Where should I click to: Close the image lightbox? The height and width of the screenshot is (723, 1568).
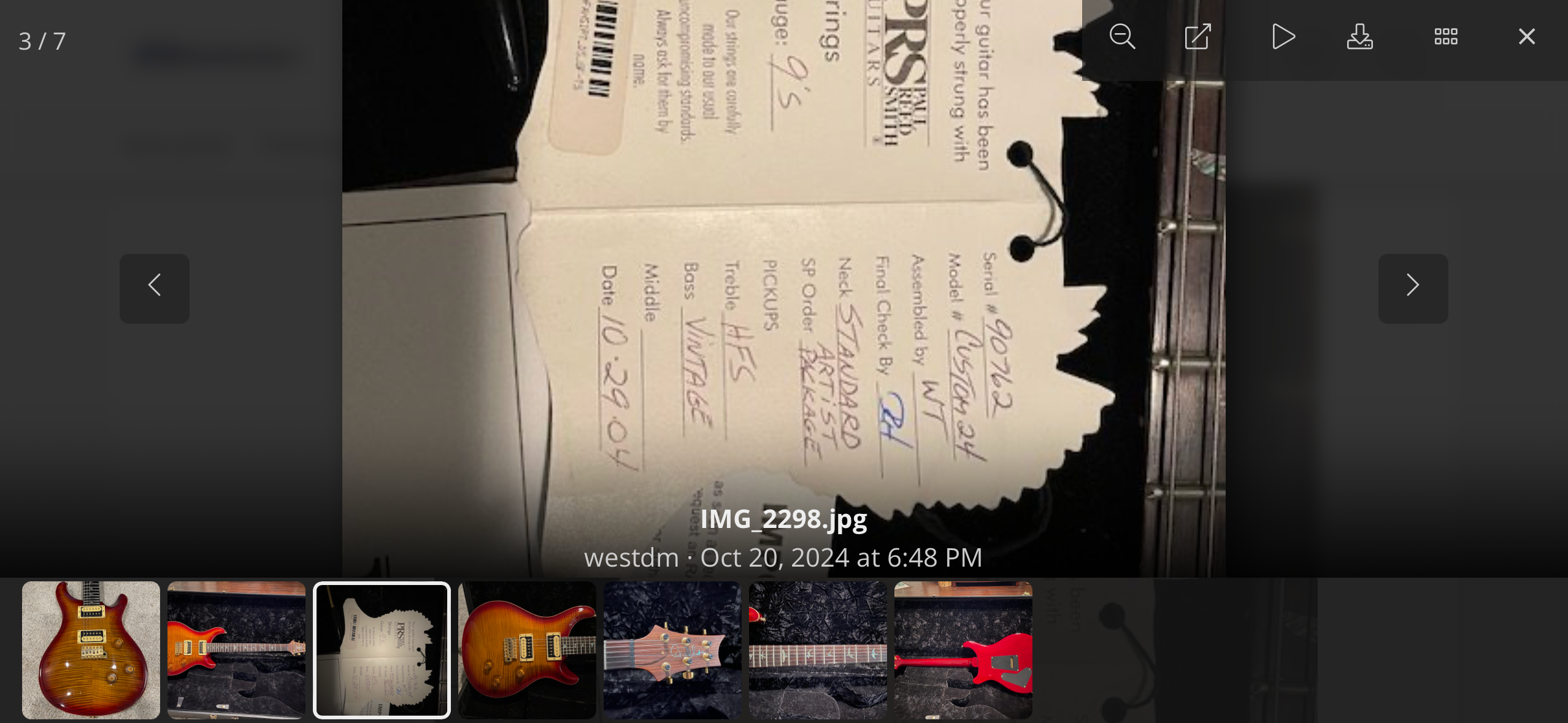[x=1526, y=37]
